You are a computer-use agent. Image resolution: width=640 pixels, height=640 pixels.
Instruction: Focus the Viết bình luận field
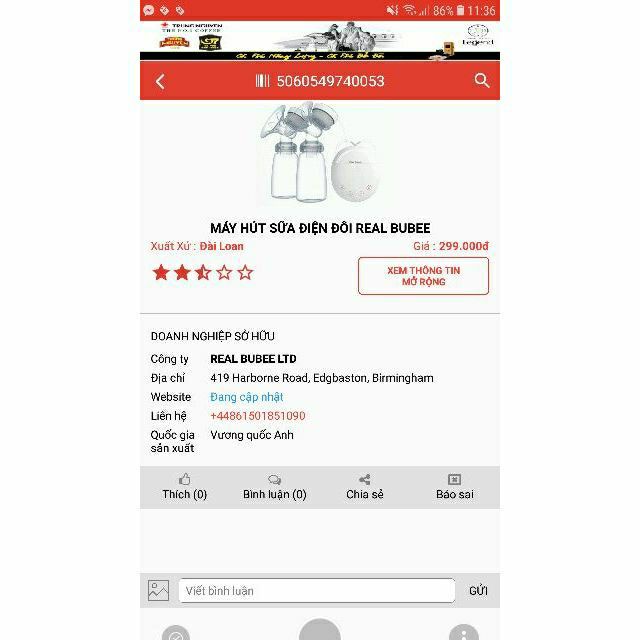coord(316,591)
